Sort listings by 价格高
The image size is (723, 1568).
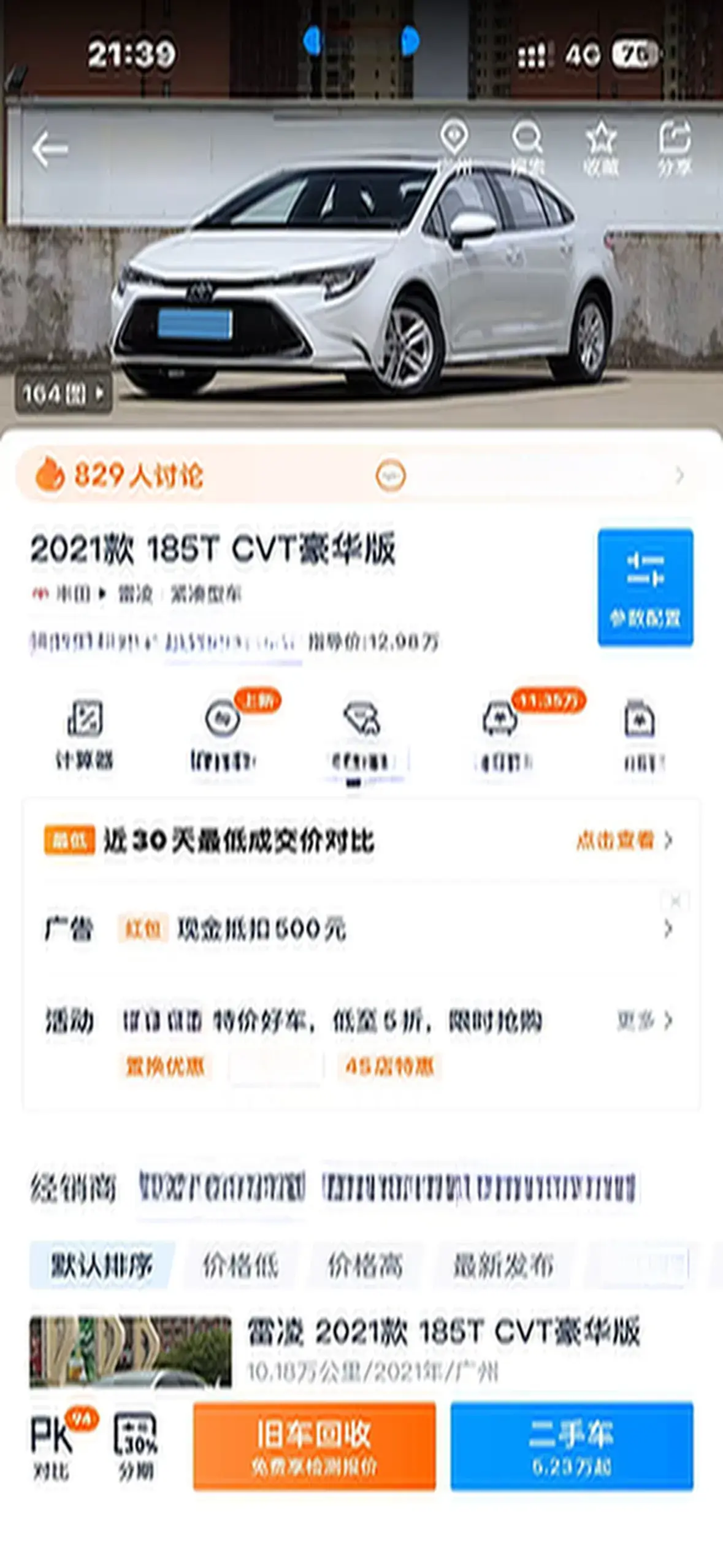pos(365,1266)
